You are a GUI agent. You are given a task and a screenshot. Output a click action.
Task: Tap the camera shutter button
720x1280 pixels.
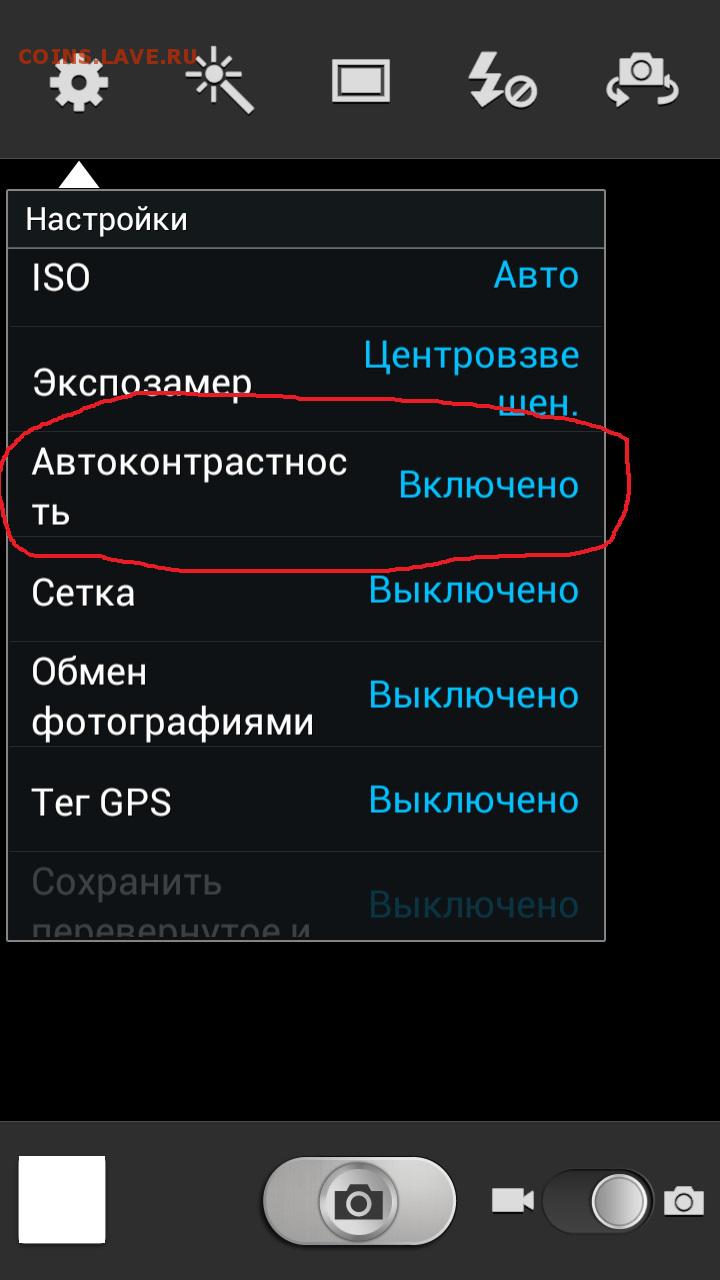[359, 1201]
